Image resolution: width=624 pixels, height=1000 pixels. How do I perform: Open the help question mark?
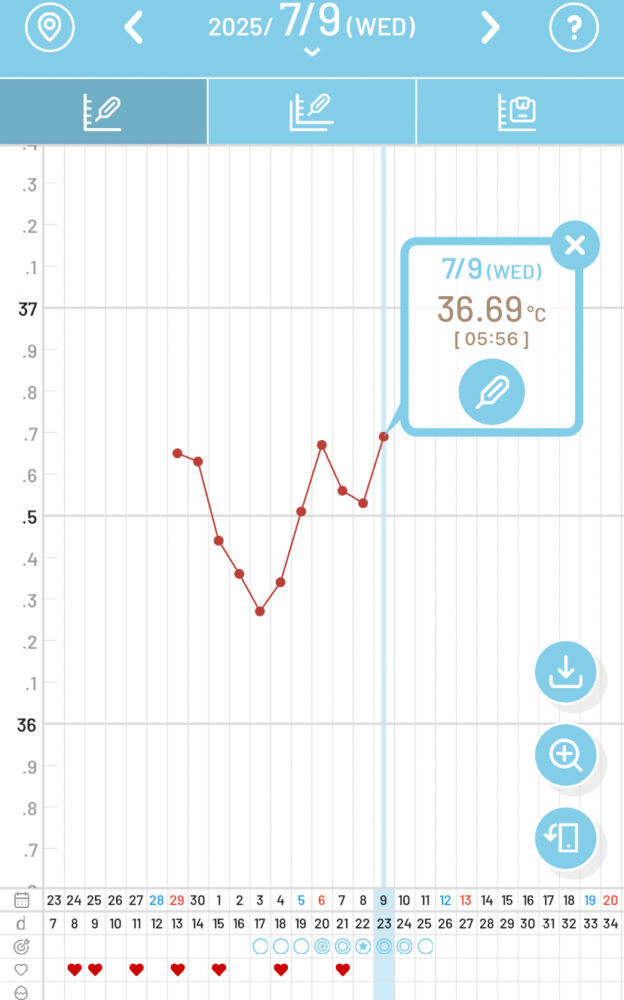tap(574, 27)
